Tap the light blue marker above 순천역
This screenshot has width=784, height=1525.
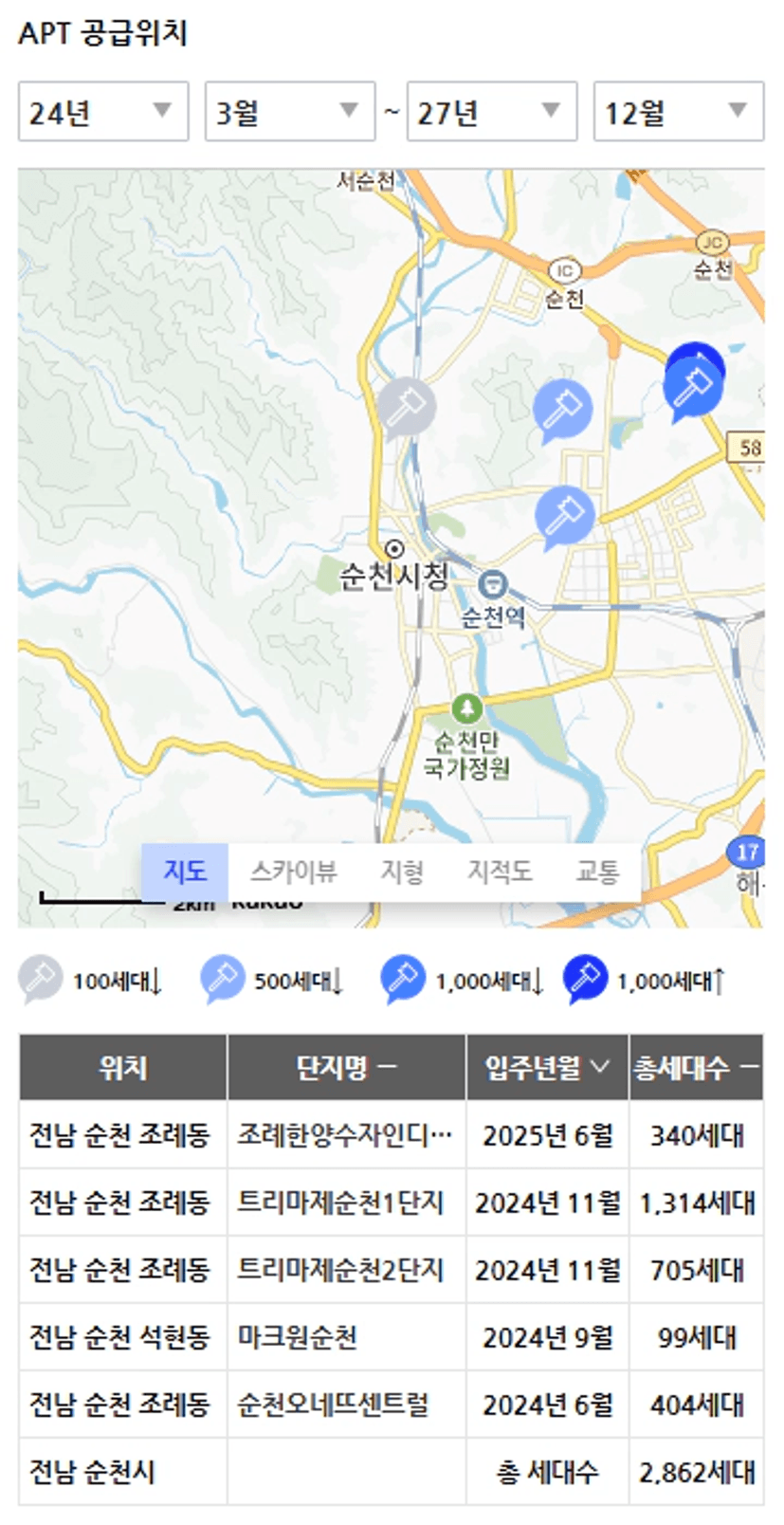point(564,518)
